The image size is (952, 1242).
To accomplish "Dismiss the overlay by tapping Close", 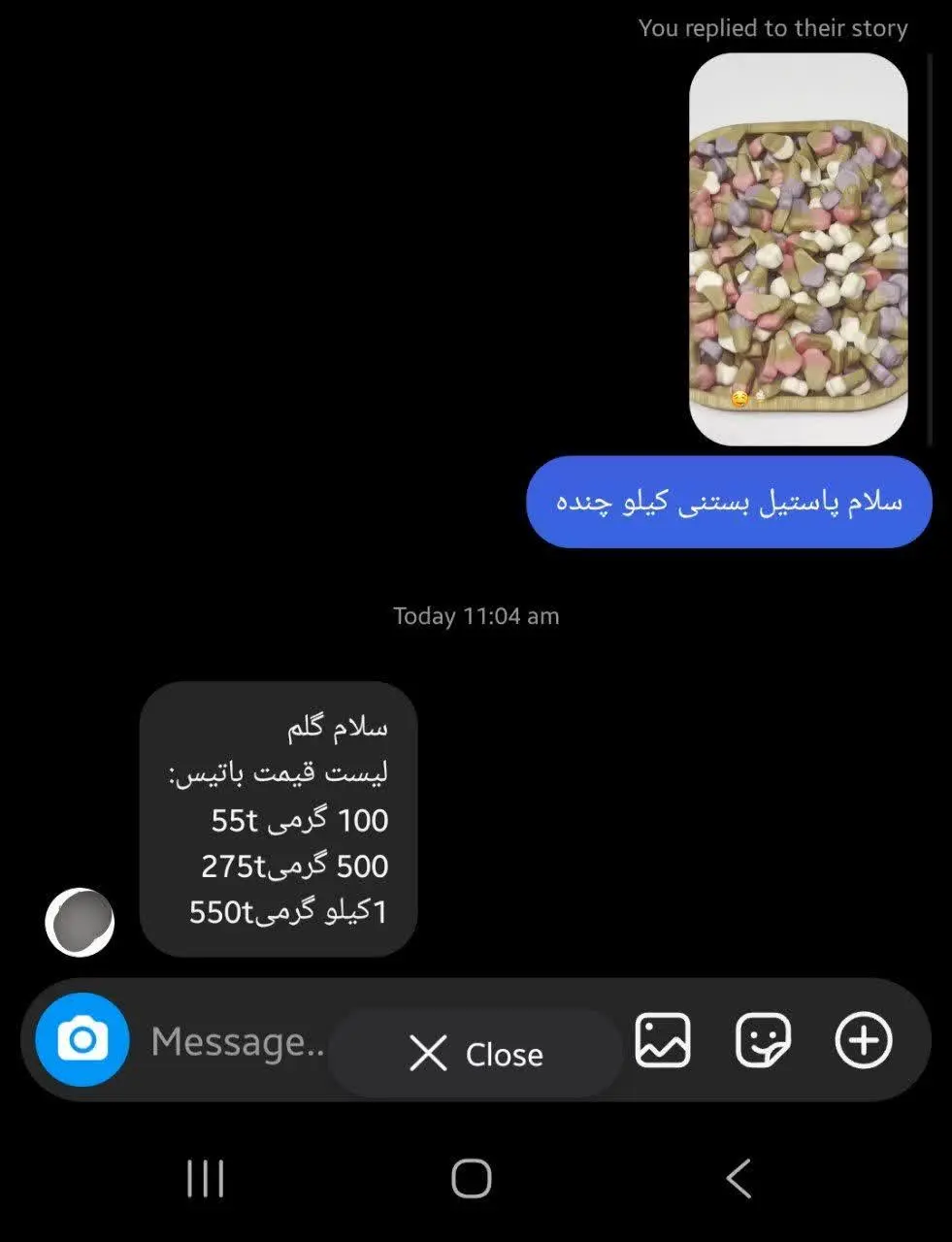I will click(x=504, y=1054).
